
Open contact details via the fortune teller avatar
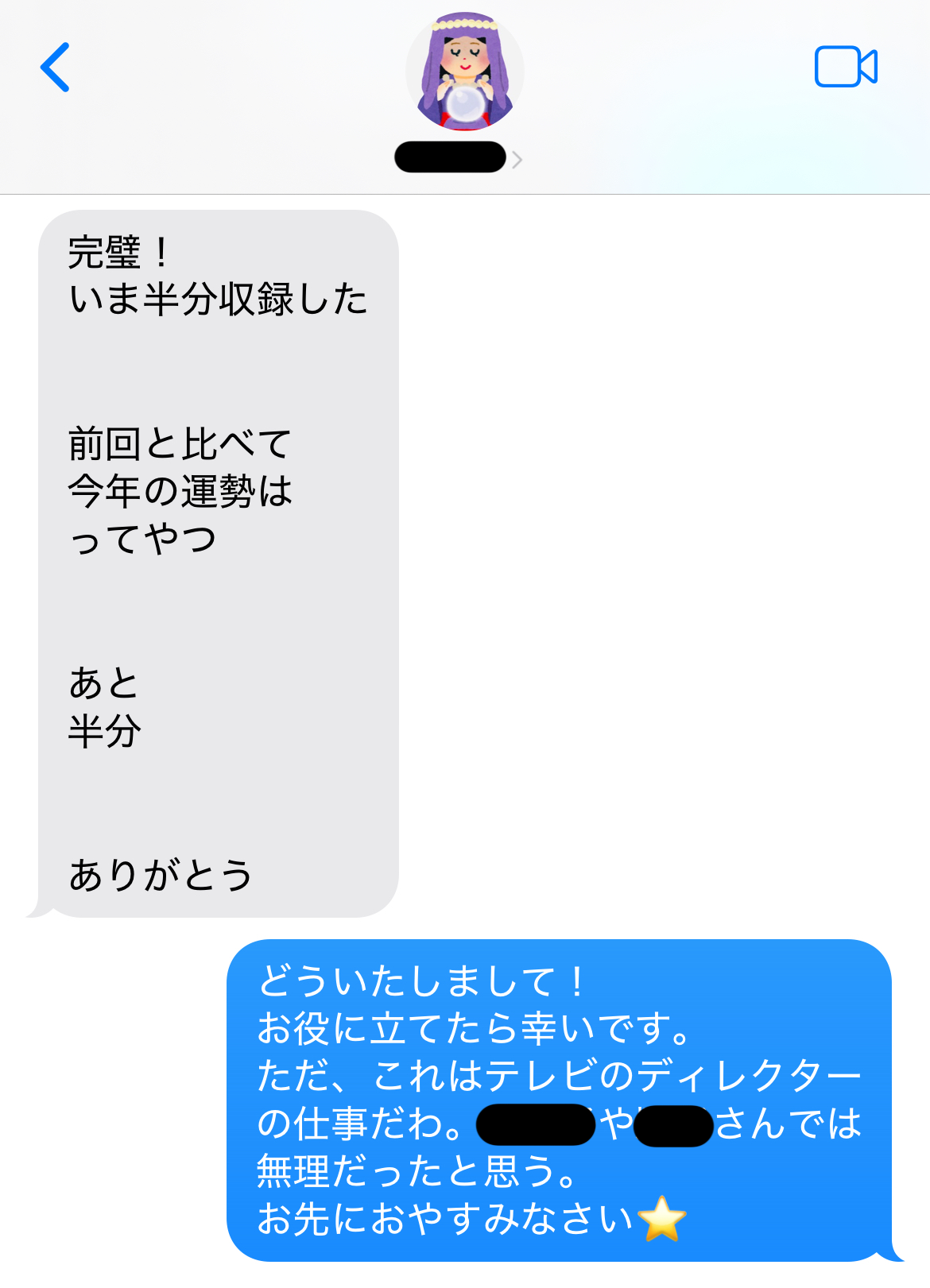(x=464, y=72)
